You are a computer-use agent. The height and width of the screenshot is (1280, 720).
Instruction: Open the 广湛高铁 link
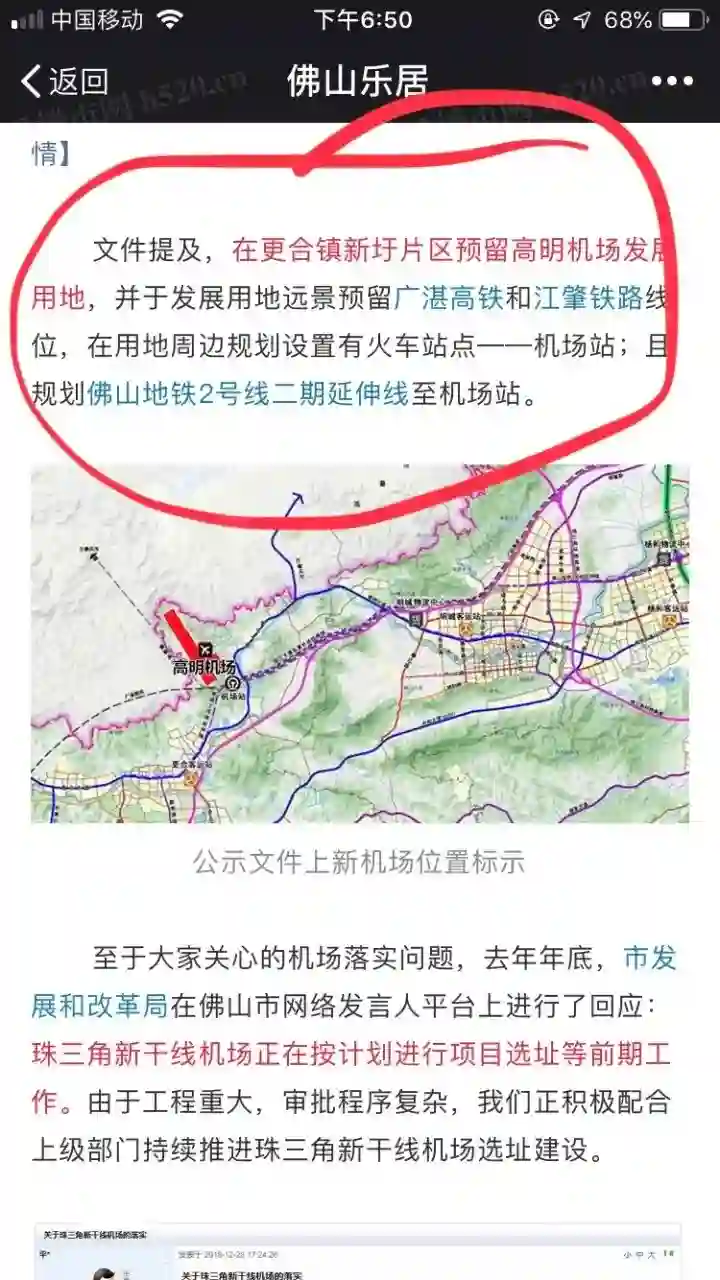point(448,298)
